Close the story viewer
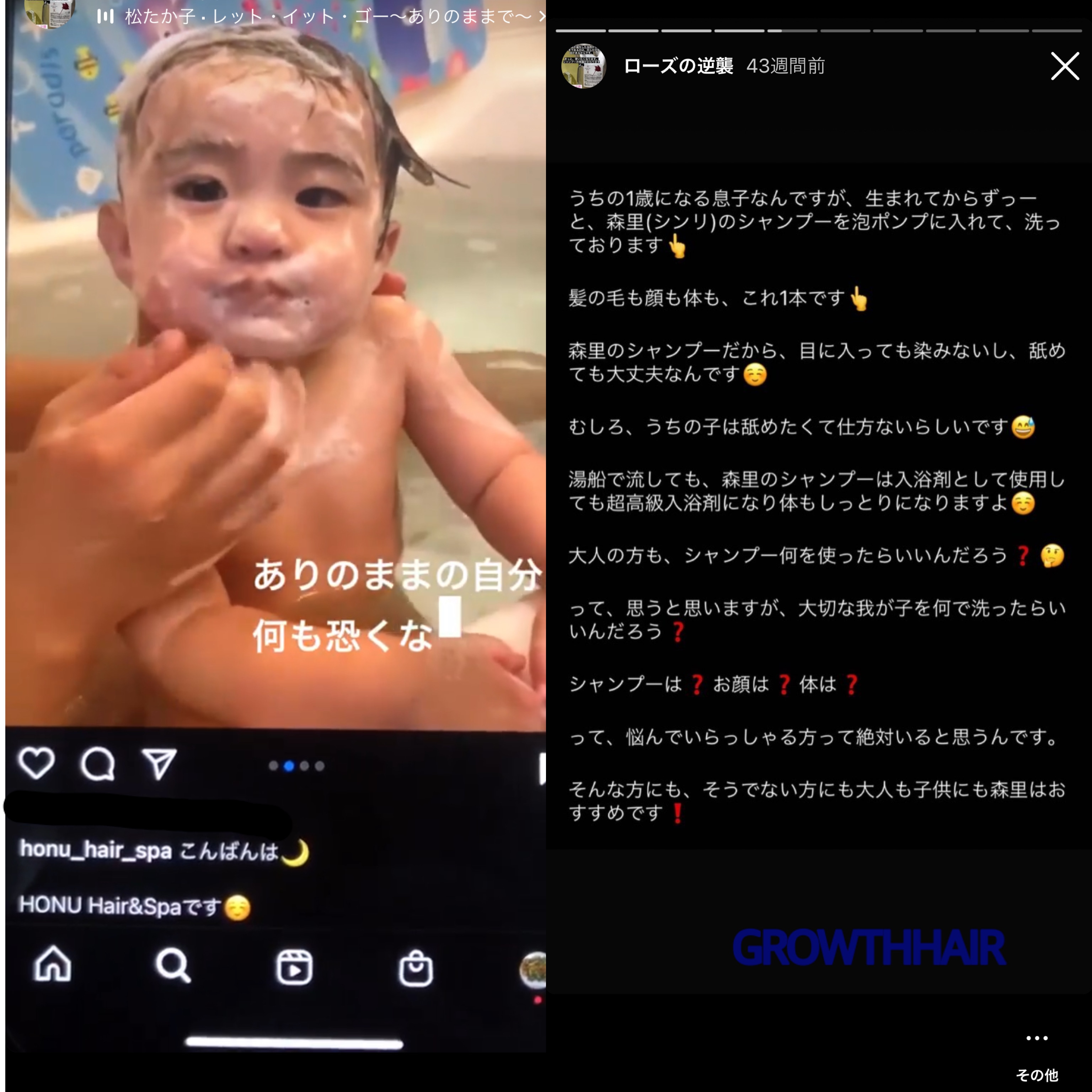The width and height of the screenshot is (1092, 1092). click(x=1064, y=66)
